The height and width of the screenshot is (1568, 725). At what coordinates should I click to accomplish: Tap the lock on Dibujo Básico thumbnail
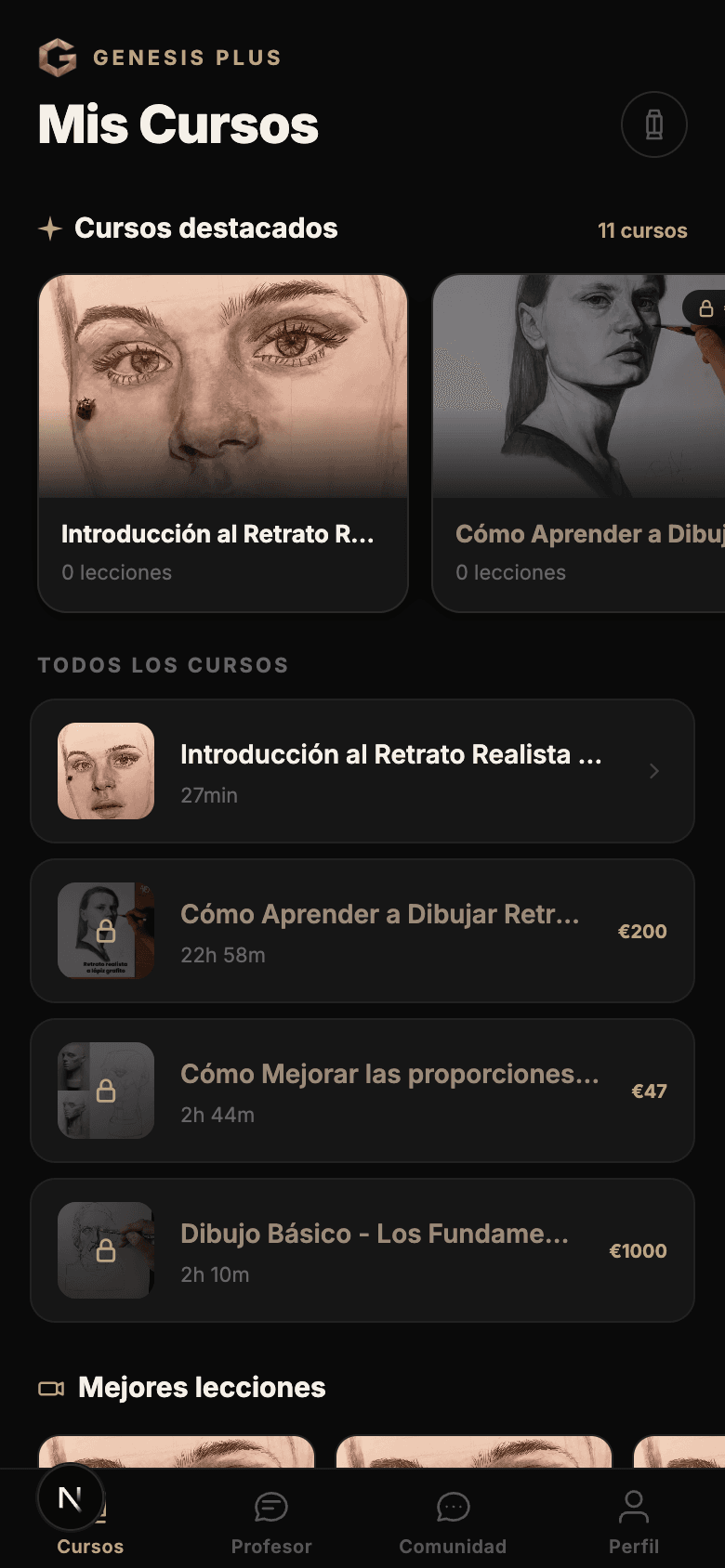coord(105,1249)
